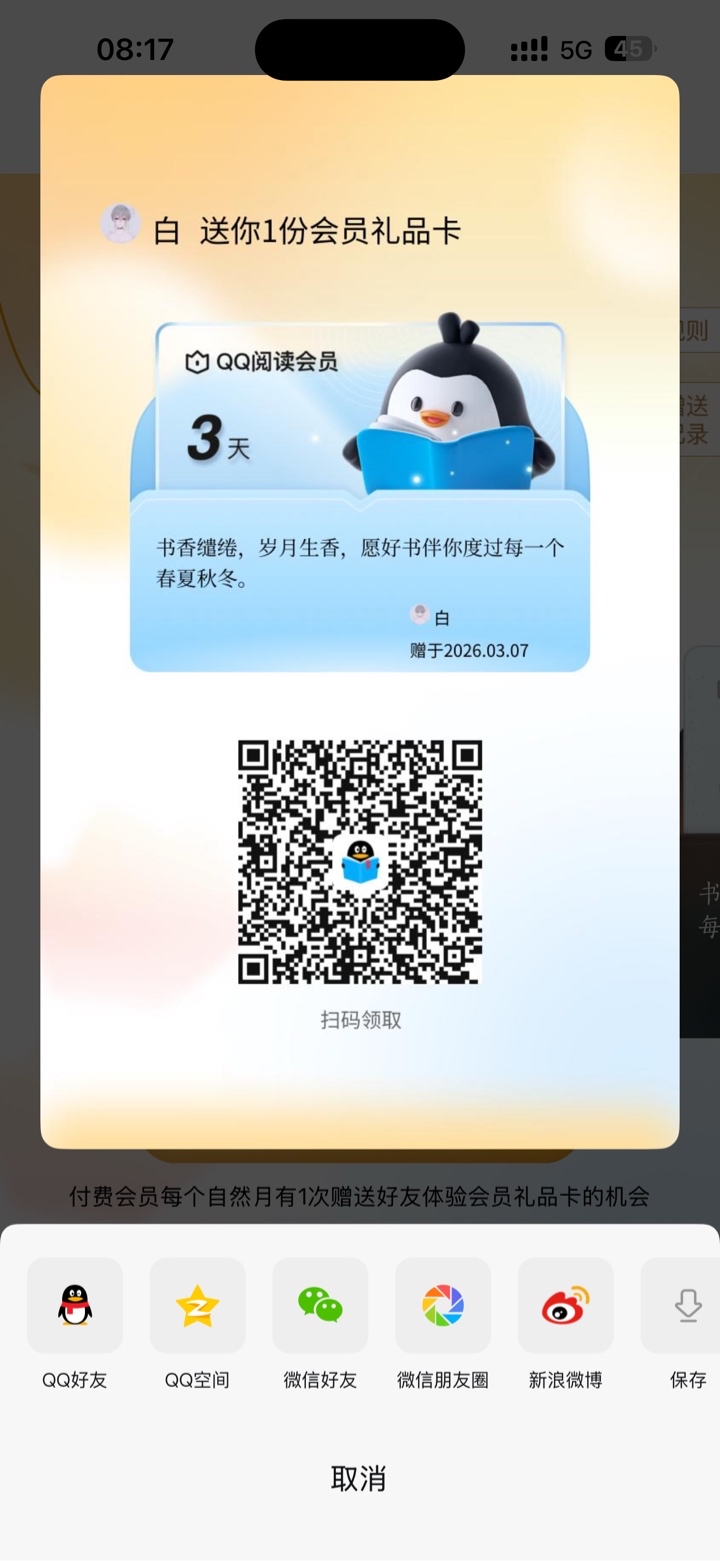The height and width of the screenshot is (1561, 720).
Task: Send card to 微信好友
Action: point(320,1305)
